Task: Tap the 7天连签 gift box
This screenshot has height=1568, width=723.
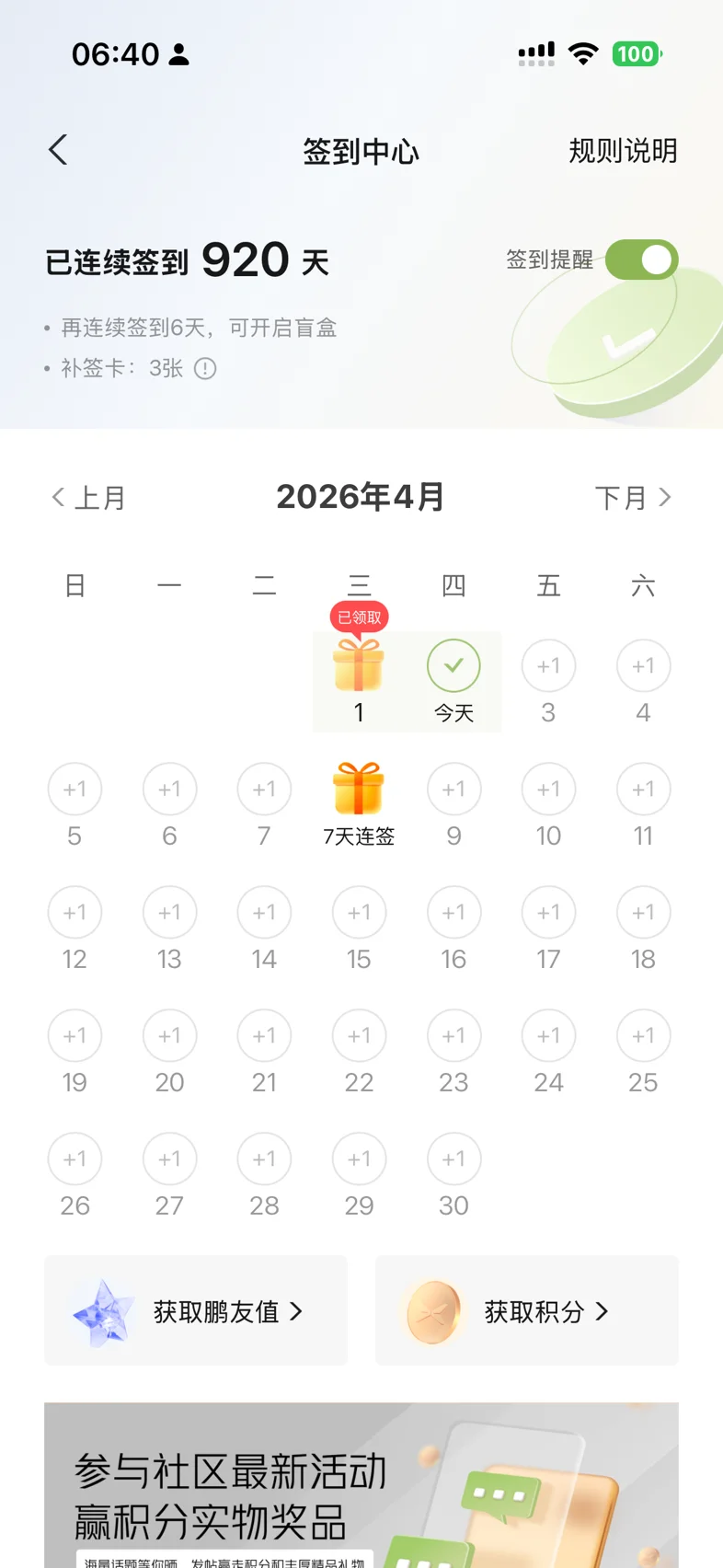Action: [359, 791]
